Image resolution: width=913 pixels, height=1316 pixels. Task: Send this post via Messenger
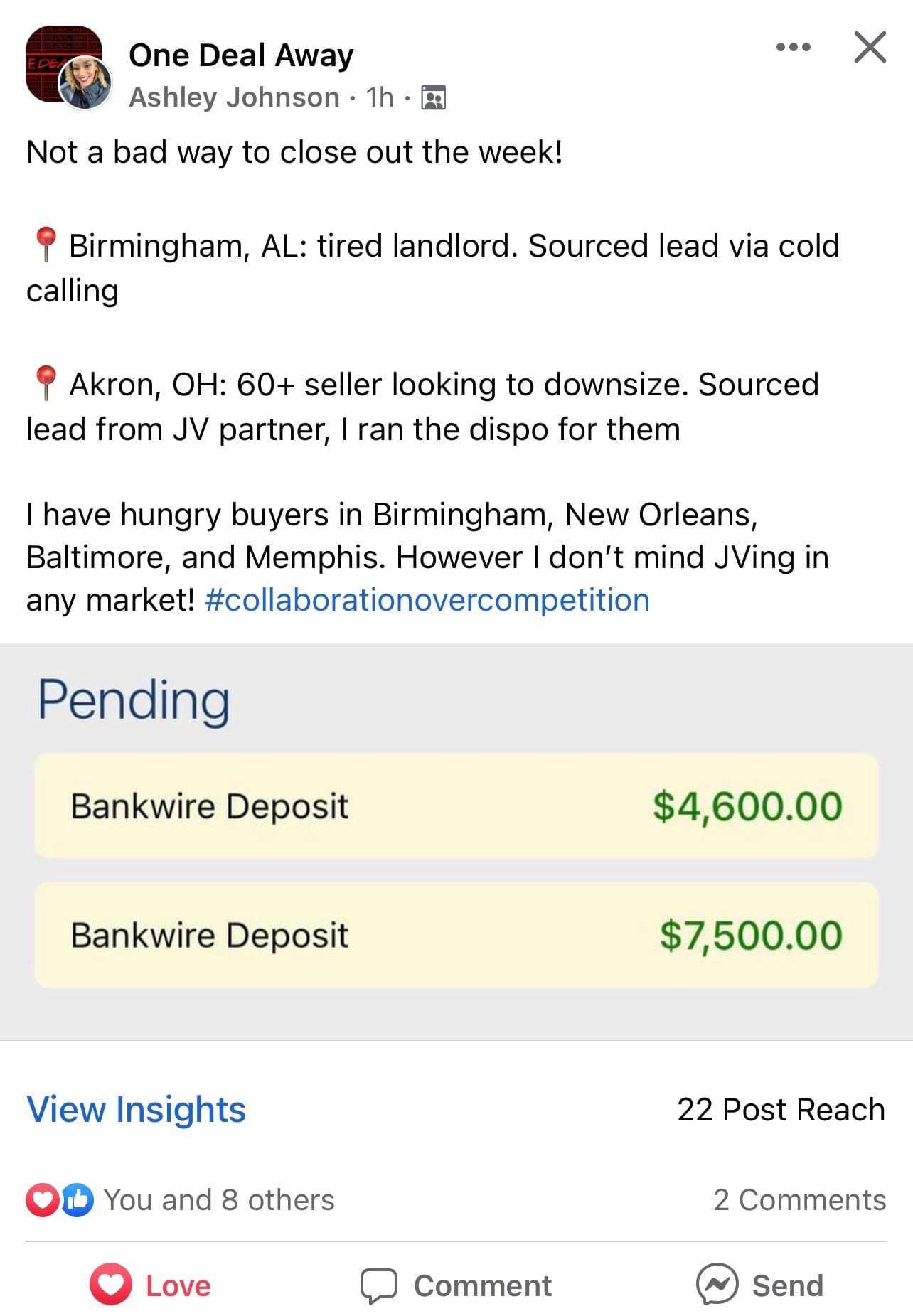[x=760, y=1285]
